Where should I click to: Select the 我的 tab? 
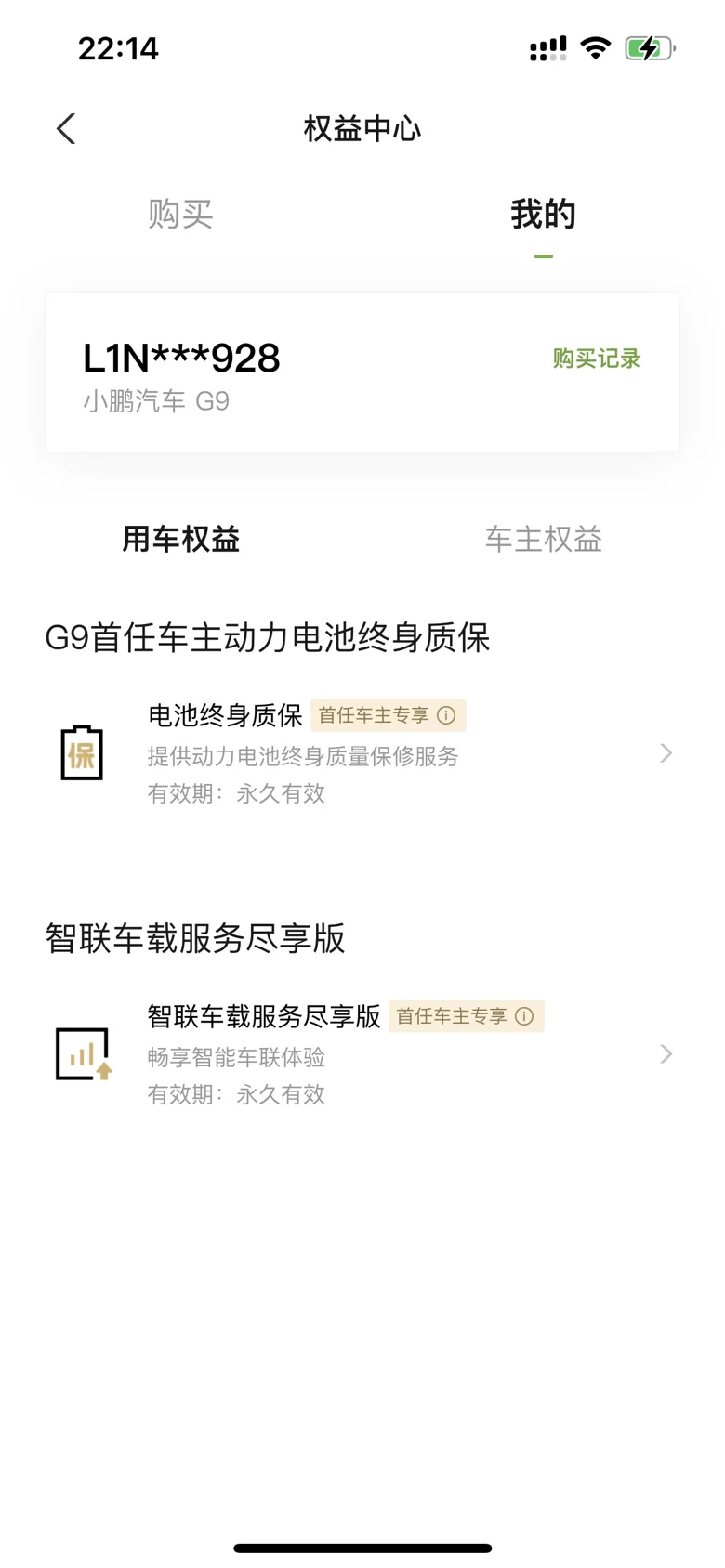[544, 215]
